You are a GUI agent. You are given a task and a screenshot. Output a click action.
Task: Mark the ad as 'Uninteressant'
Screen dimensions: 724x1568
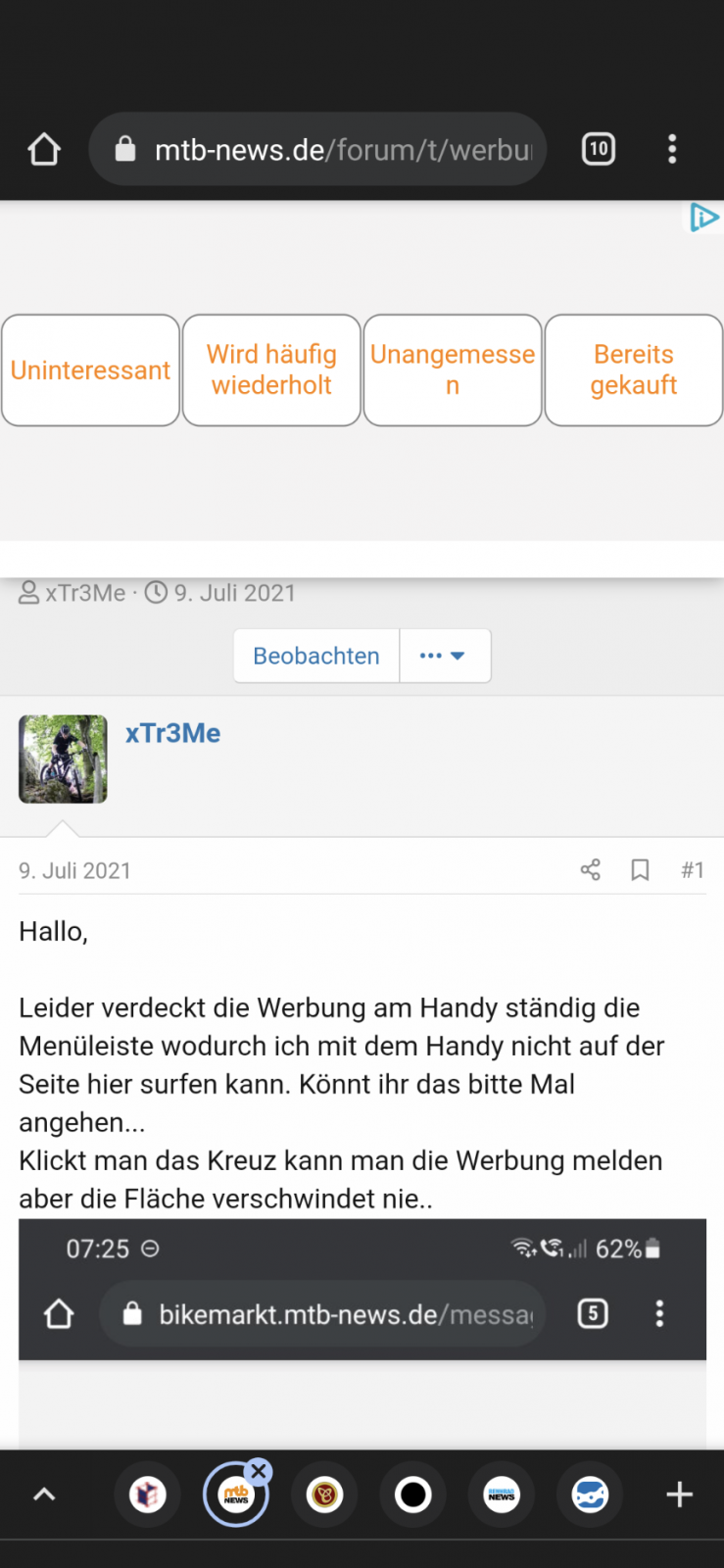[x=90, y=369]
